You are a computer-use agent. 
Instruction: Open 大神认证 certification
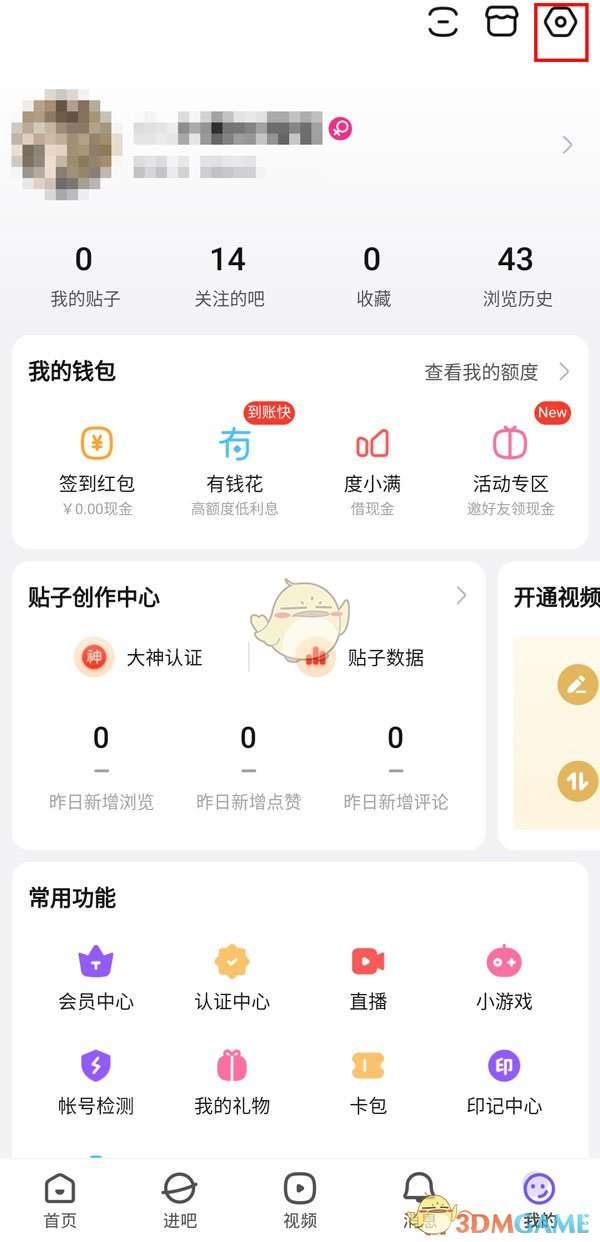(x=140, y=657)
